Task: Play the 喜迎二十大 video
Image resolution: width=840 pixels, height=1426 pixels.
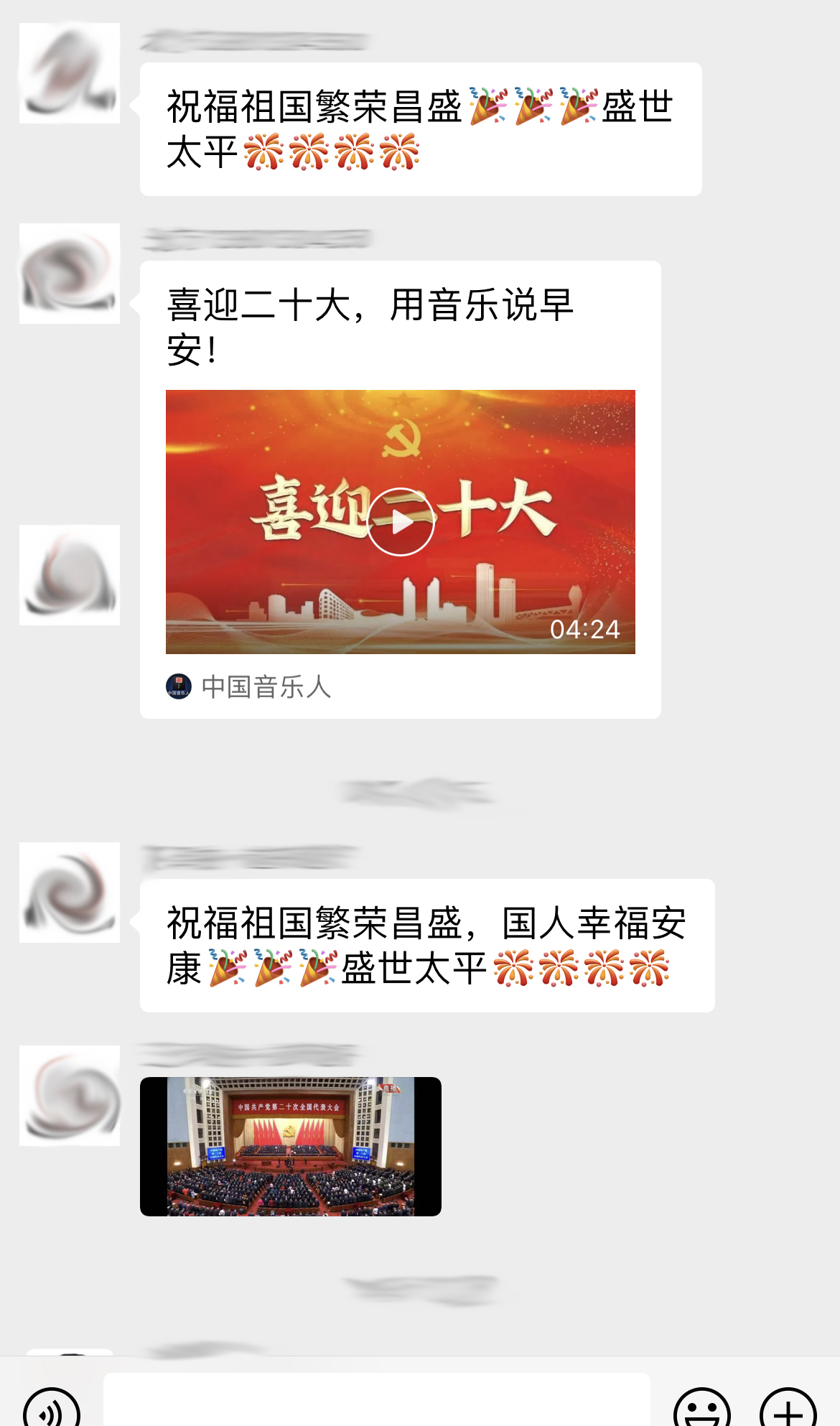Action: [x=401, y=522]
